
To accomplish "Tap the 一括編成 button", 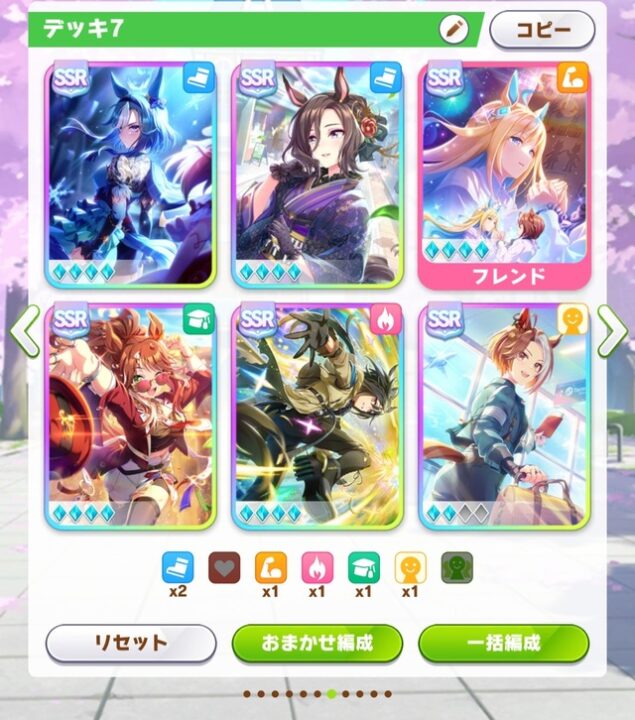I will tap(503, 643).
